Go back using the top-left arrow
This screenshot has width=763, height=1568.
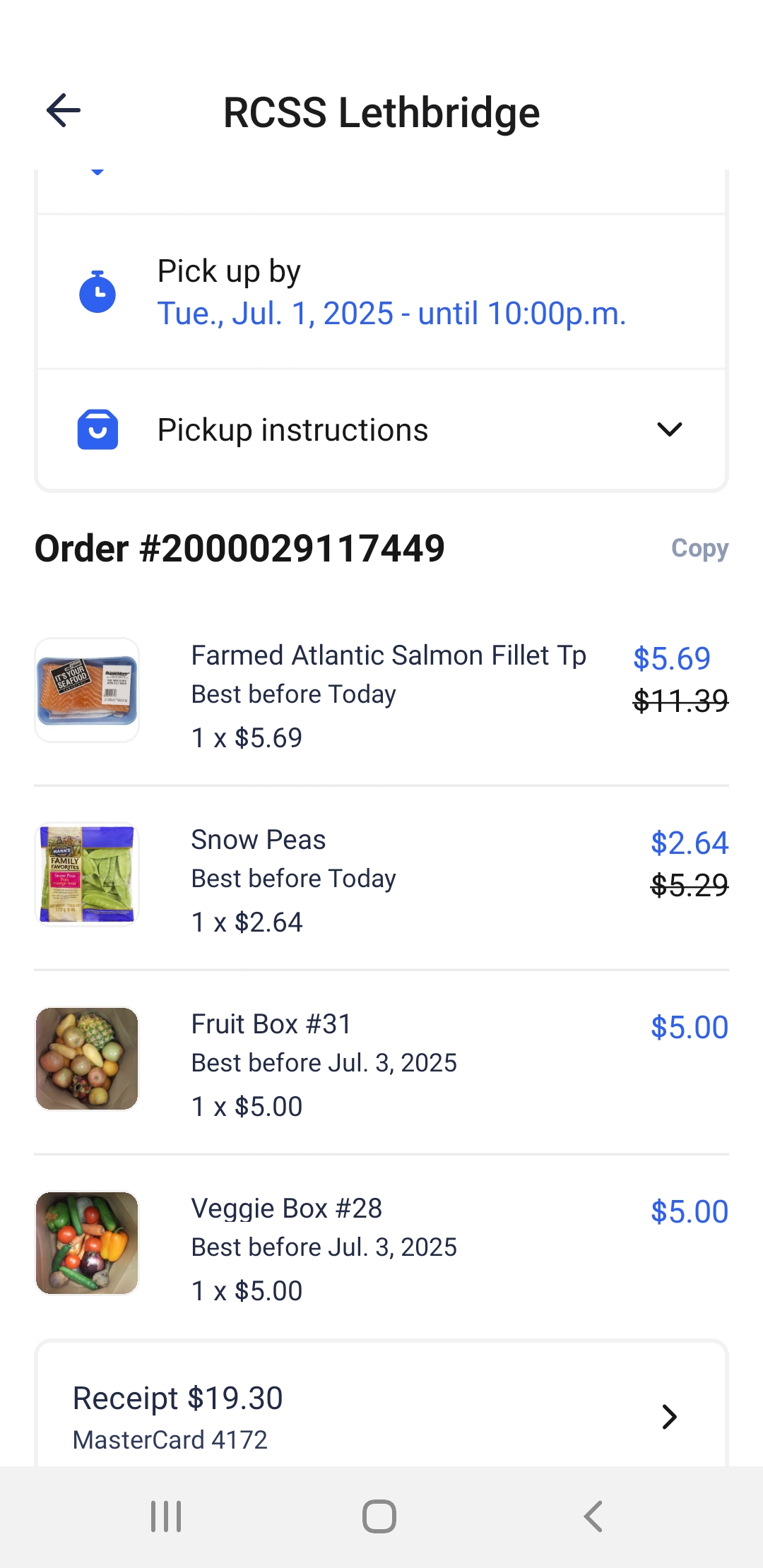(x=64, y=111)
